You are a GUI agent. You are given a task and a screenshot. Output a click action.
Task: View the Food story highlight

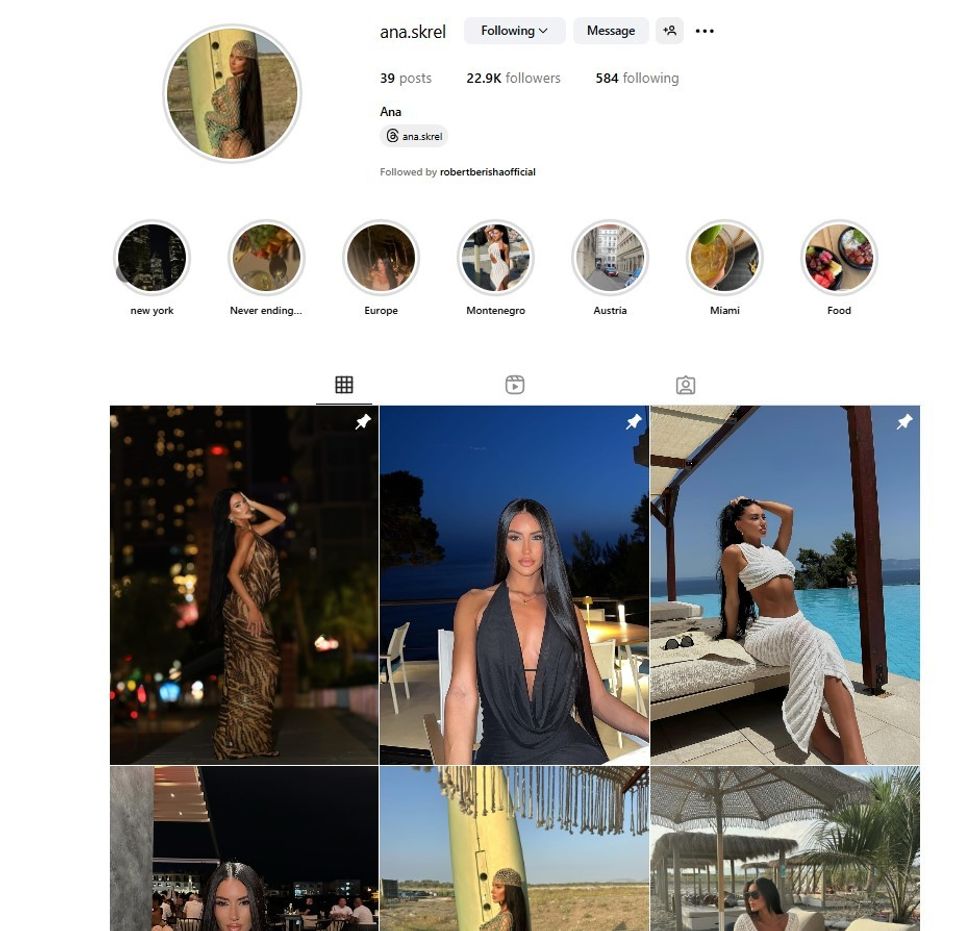[839, 258]
